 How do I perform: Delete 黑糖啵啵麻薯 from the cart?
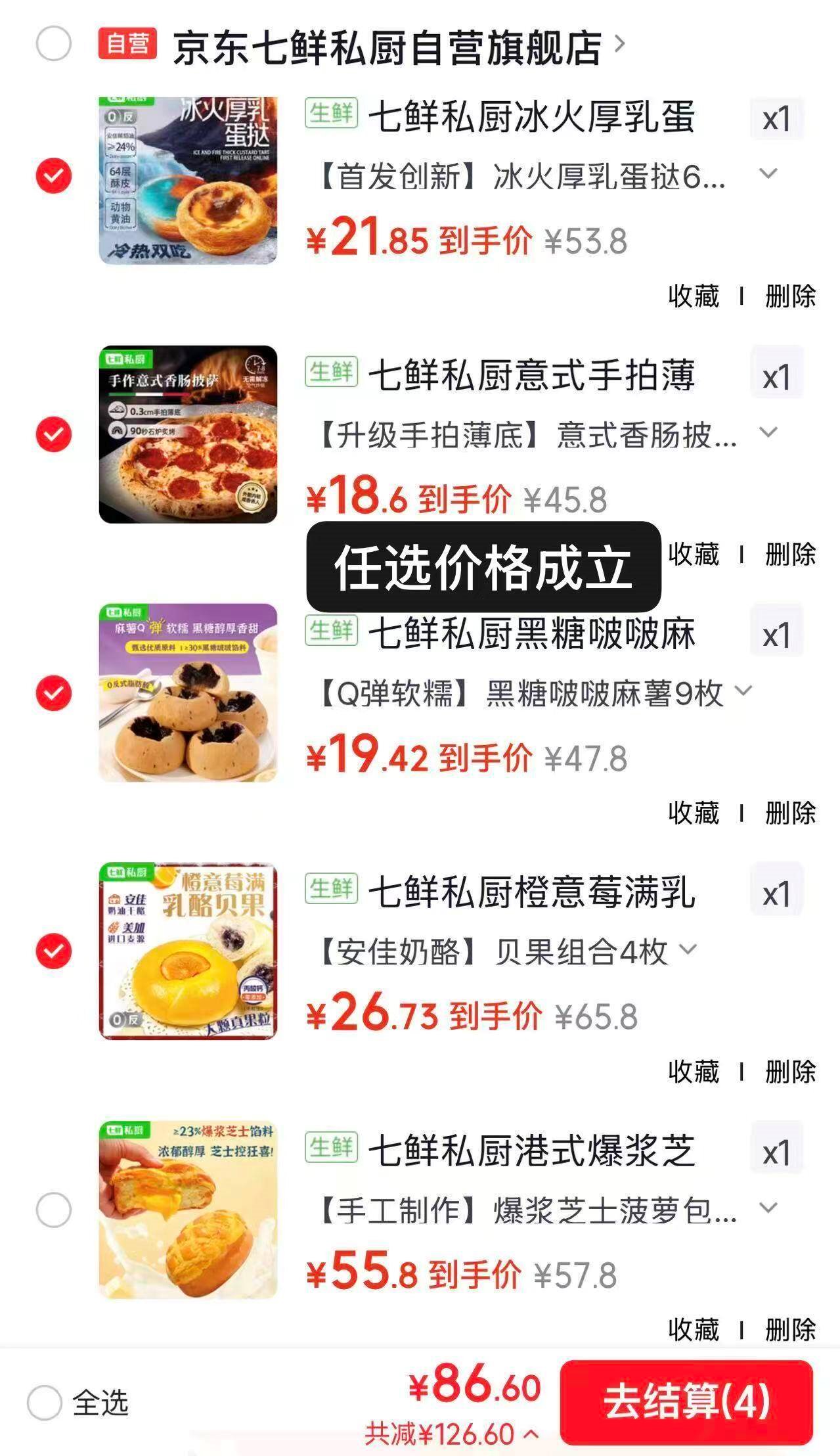(x=790, y=813)
